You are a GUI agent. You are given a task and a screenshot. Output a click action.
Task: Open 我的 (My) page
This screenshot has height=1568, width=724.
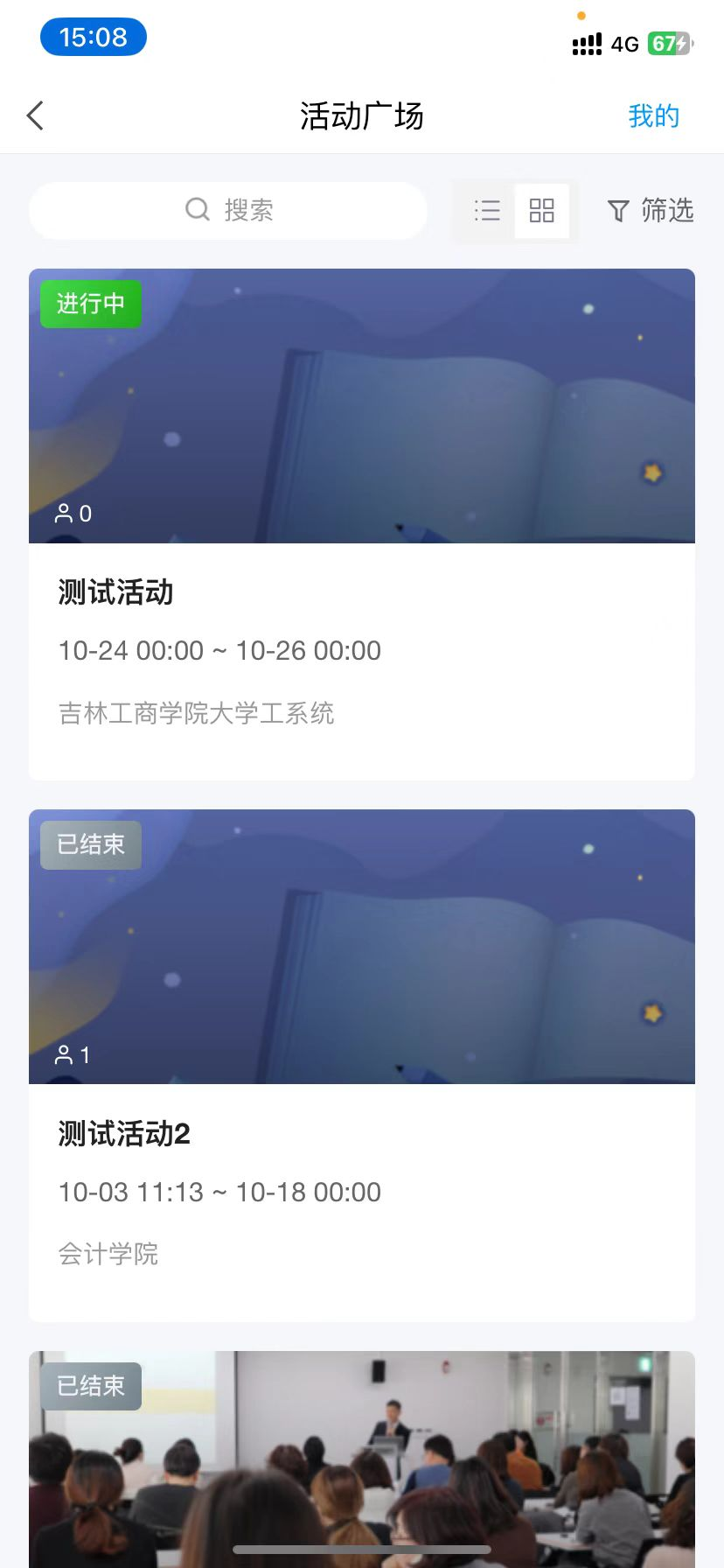click(653, 115)
